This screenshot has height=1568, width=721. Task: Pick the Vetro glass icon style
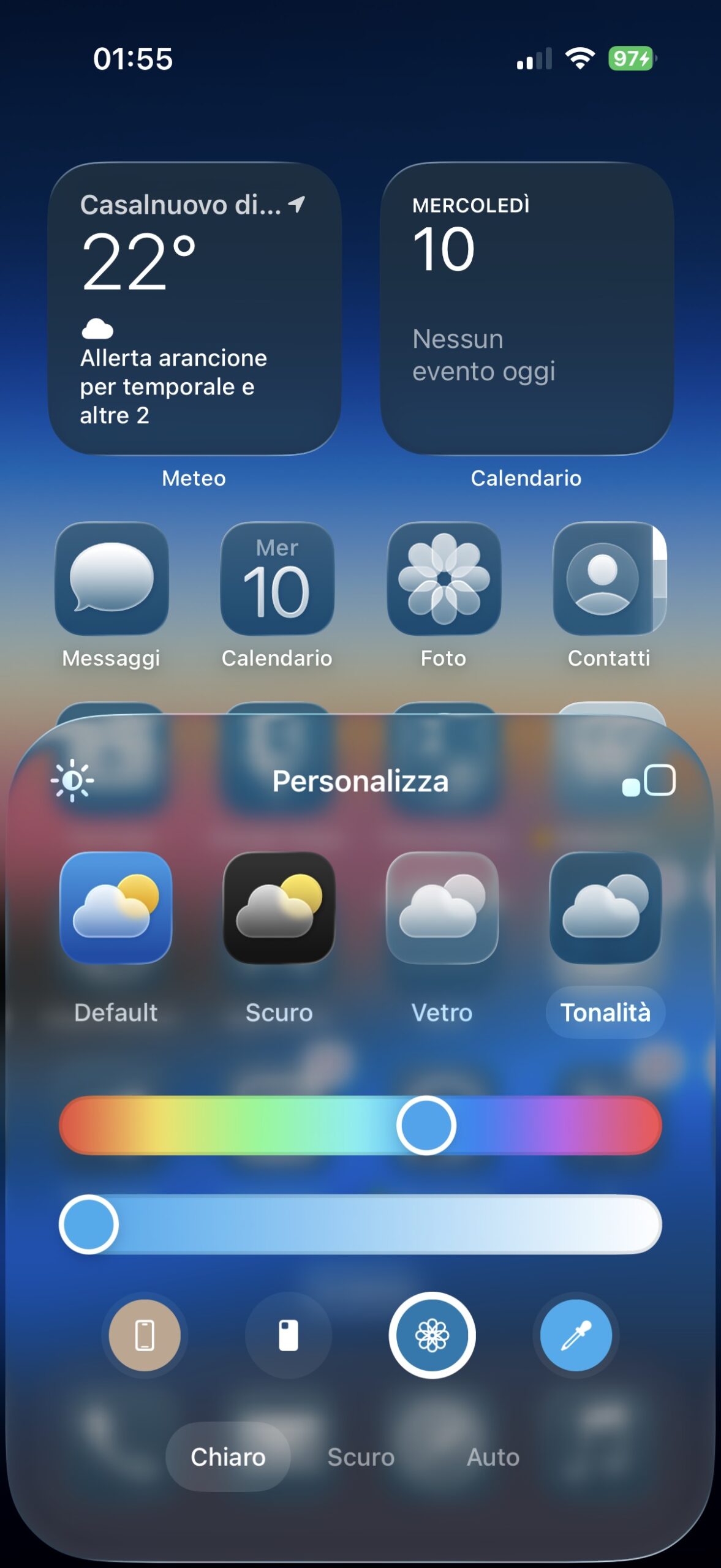(442, 908)
